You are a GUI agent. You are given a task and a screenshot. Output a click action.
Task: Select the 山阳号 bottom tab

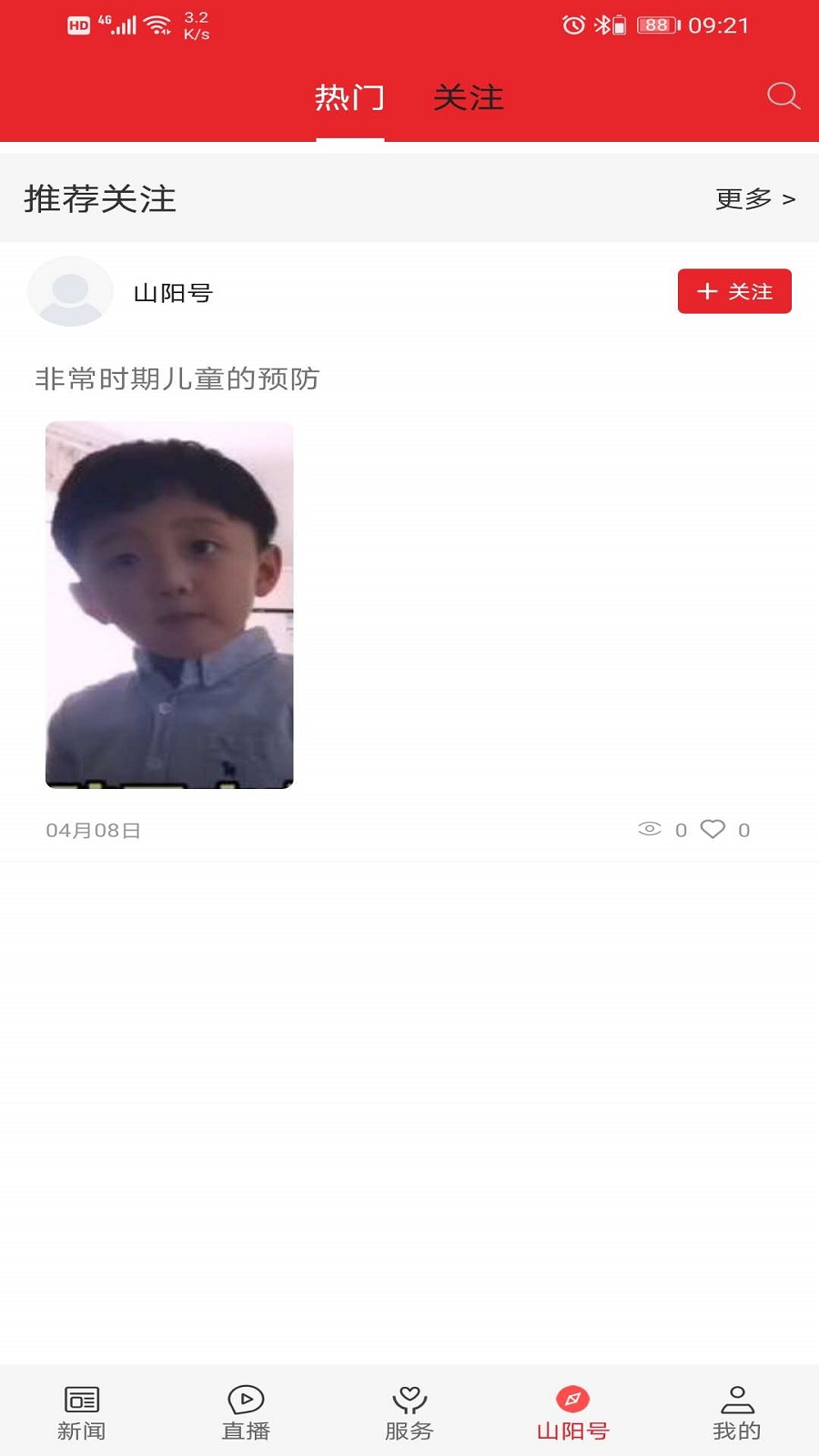[572, 1412]
